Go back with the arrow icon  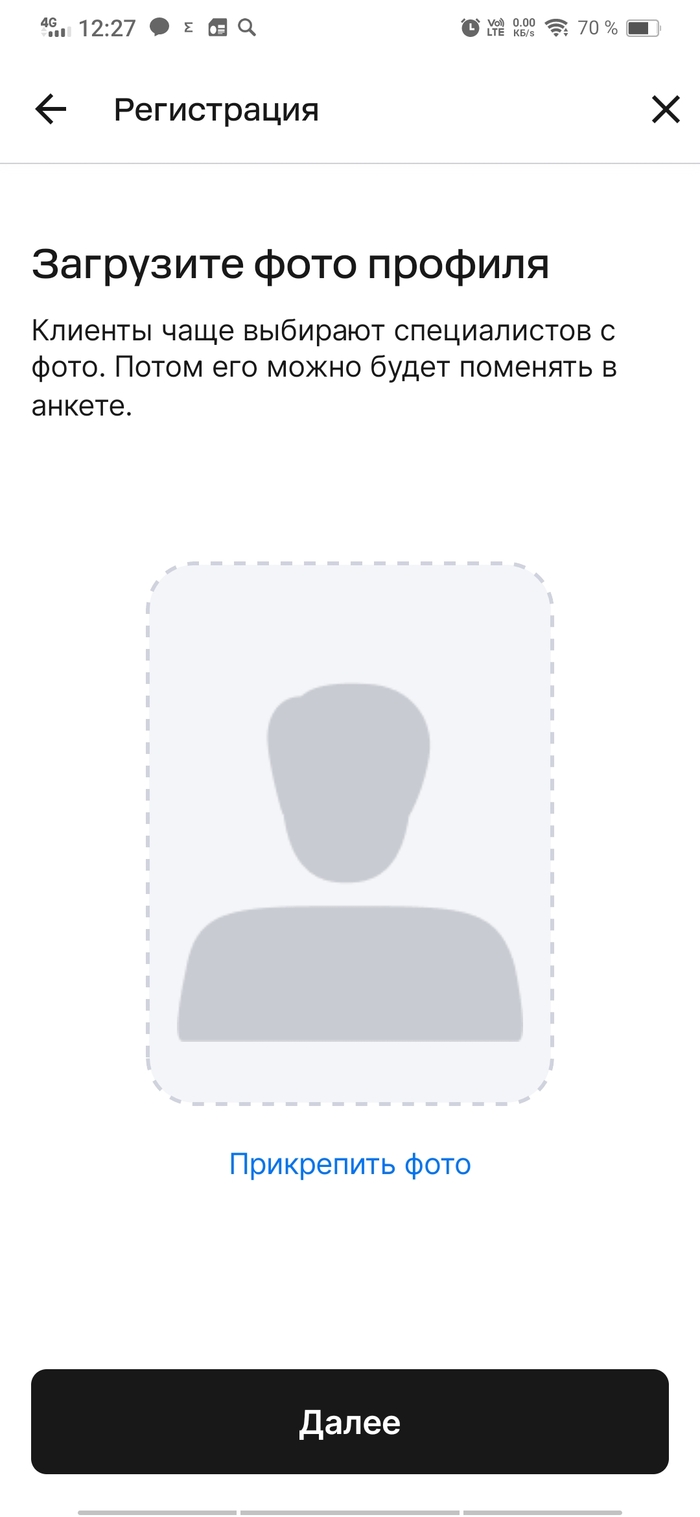[50, 110]
